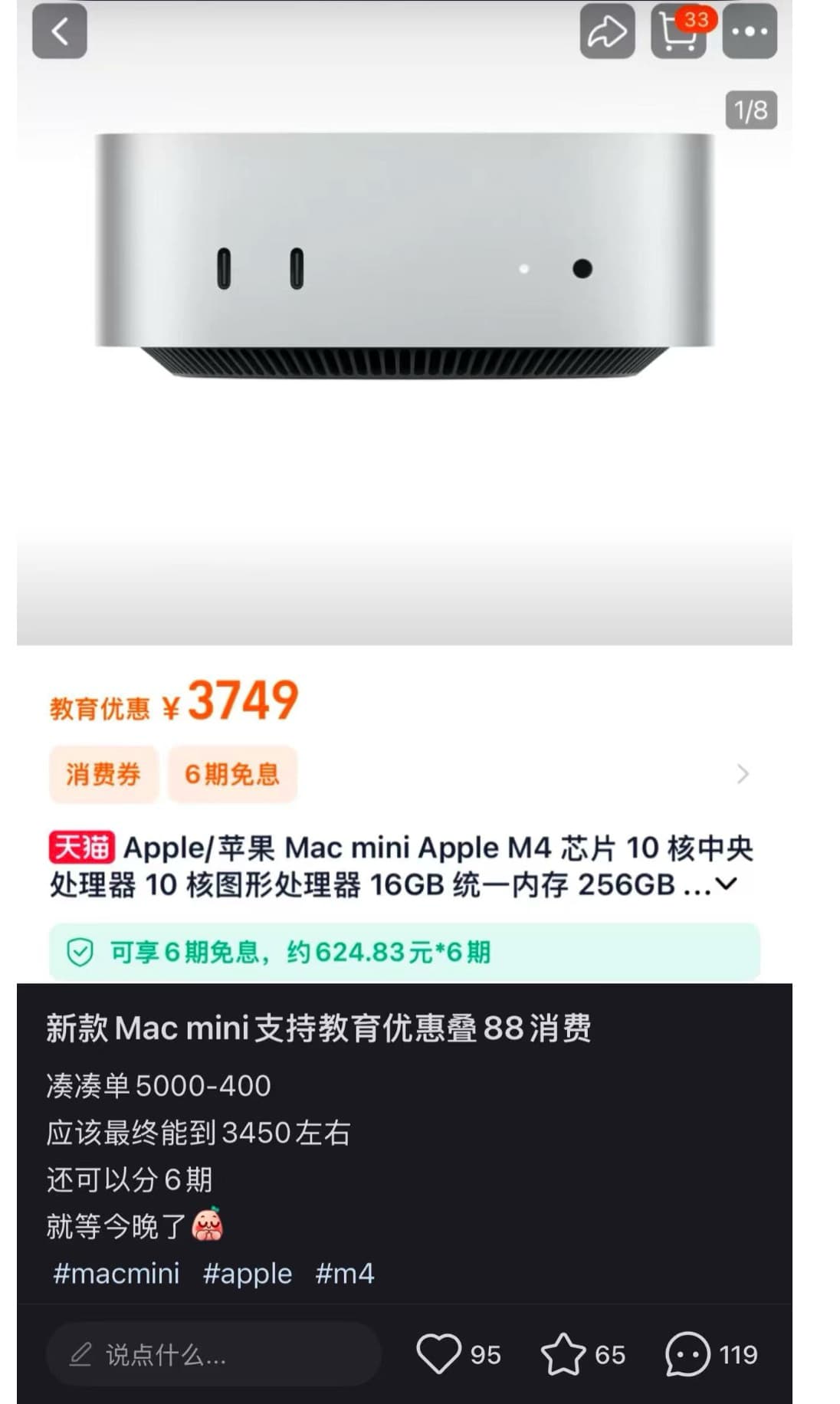Like this post with the heart icon
This screenshot has width=840, height=1404.
(438, 1353)
